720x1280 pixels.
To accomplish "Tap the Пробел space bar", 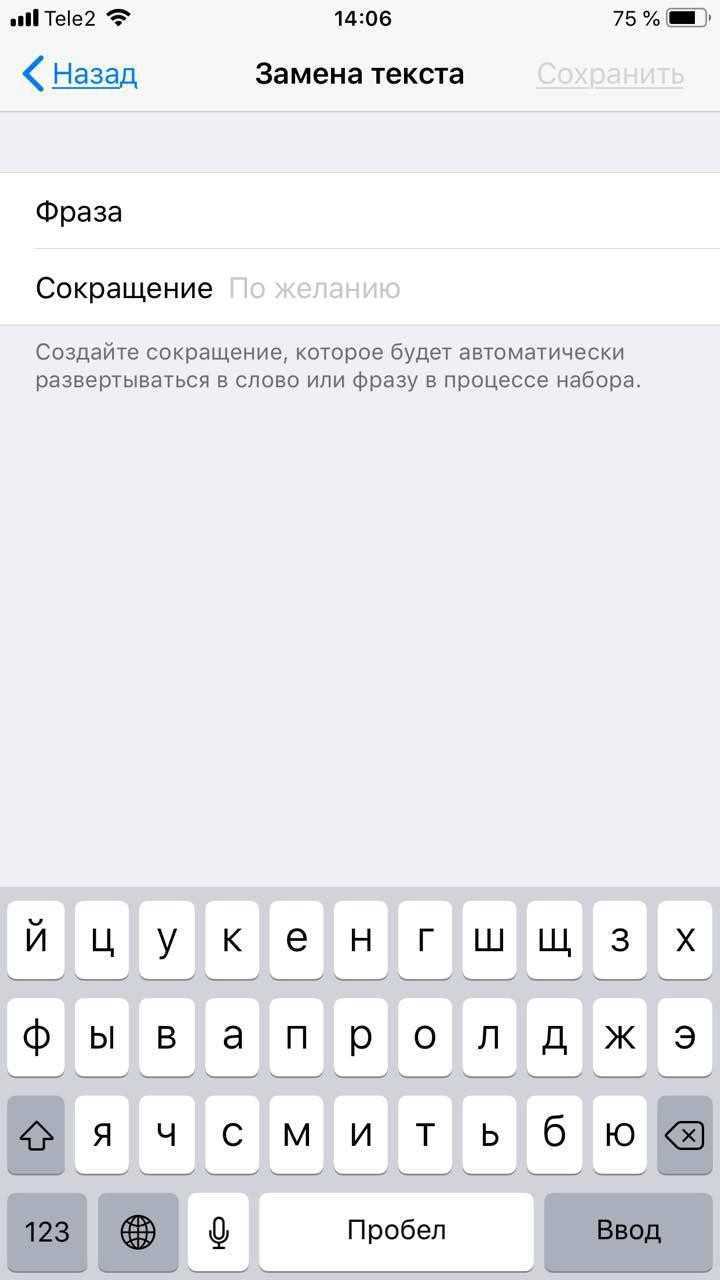I will point(396,1231).
